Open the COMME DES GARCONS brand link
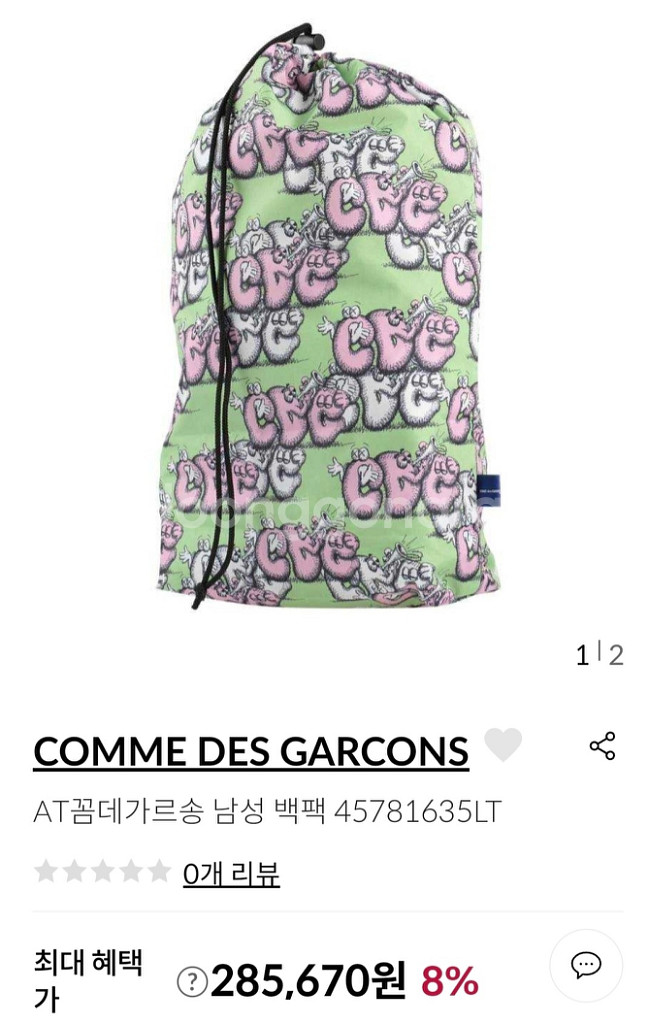The height and width of the screenshot is (1024, 649). point(250,751)
